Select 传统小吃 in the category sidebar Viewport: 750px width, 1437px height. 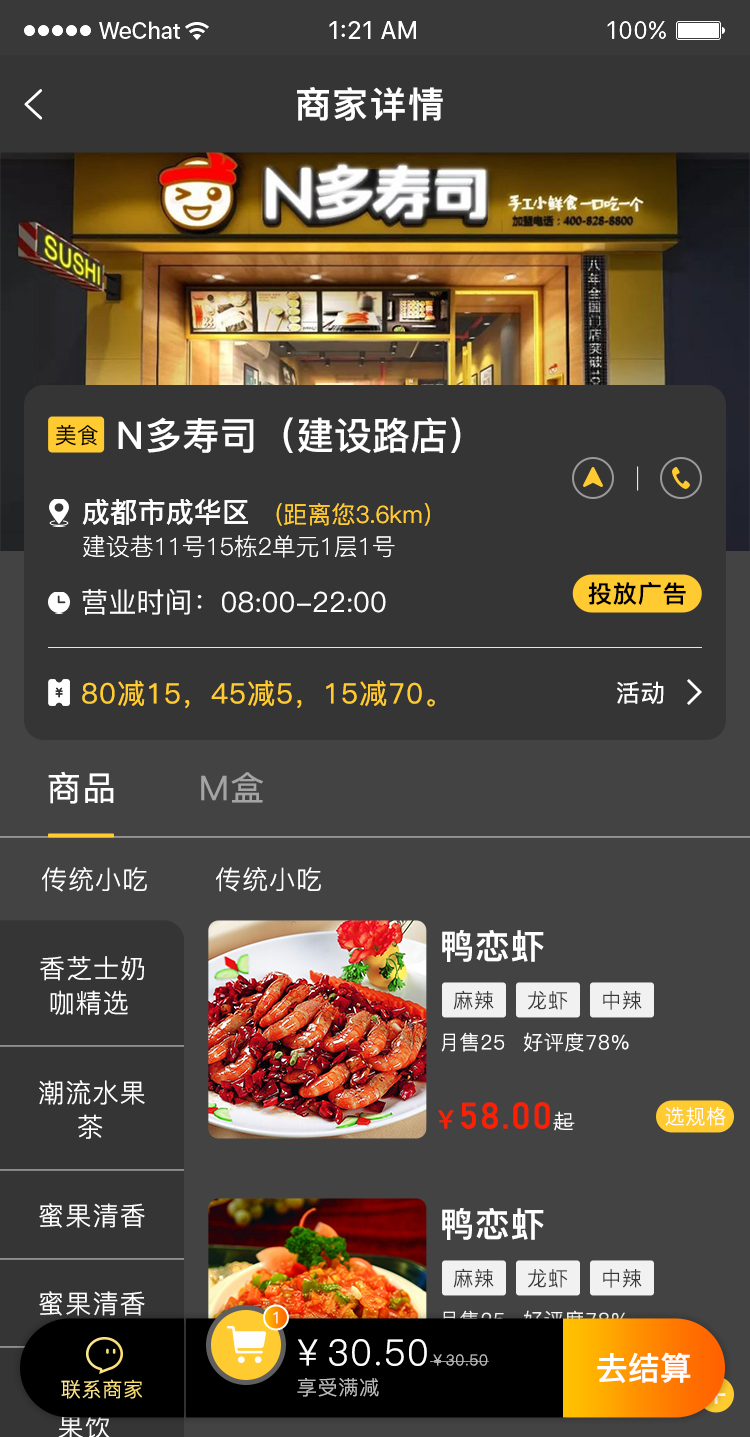pos(94,880)
